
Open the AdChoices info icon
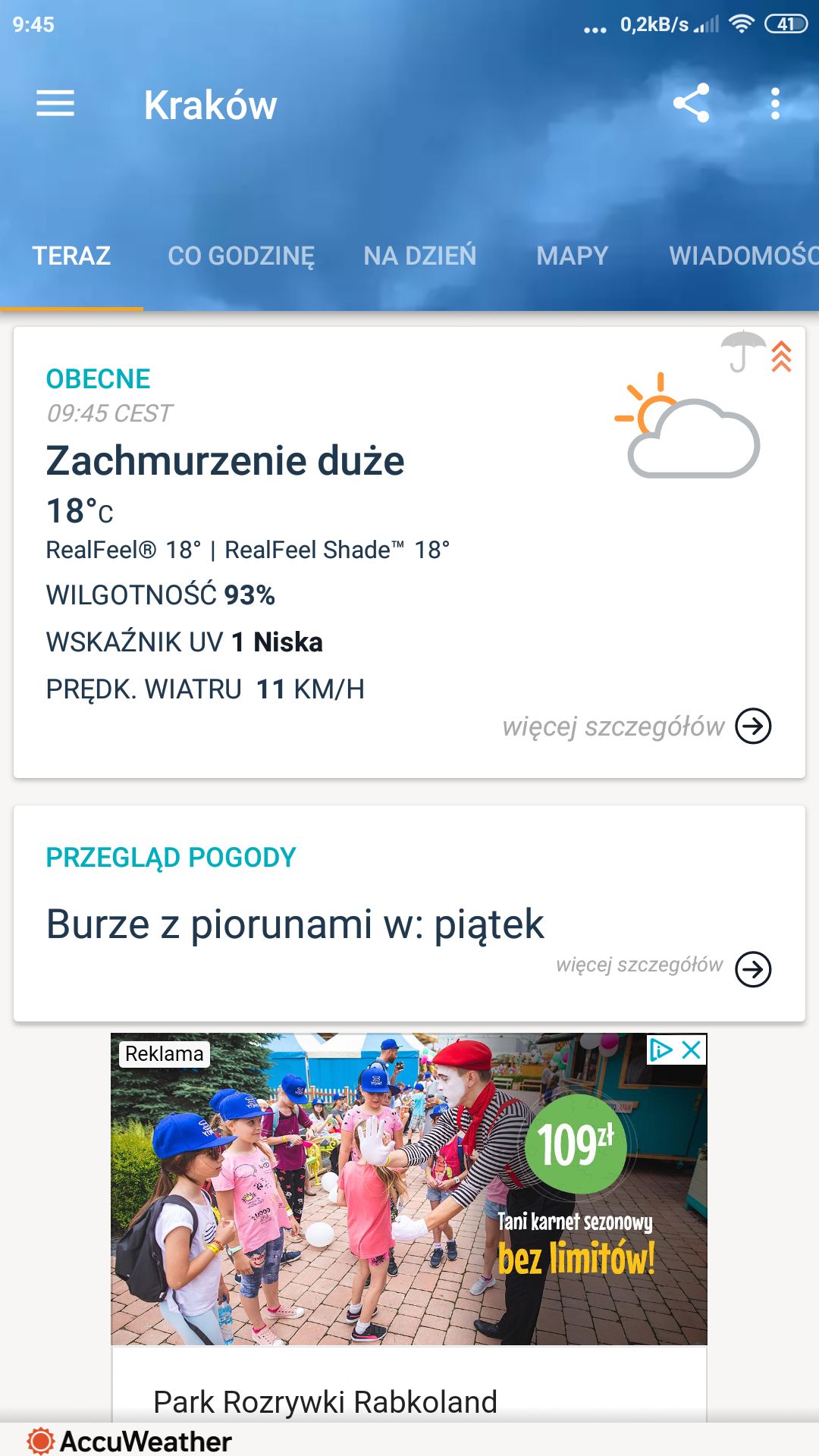point(661,1050)
